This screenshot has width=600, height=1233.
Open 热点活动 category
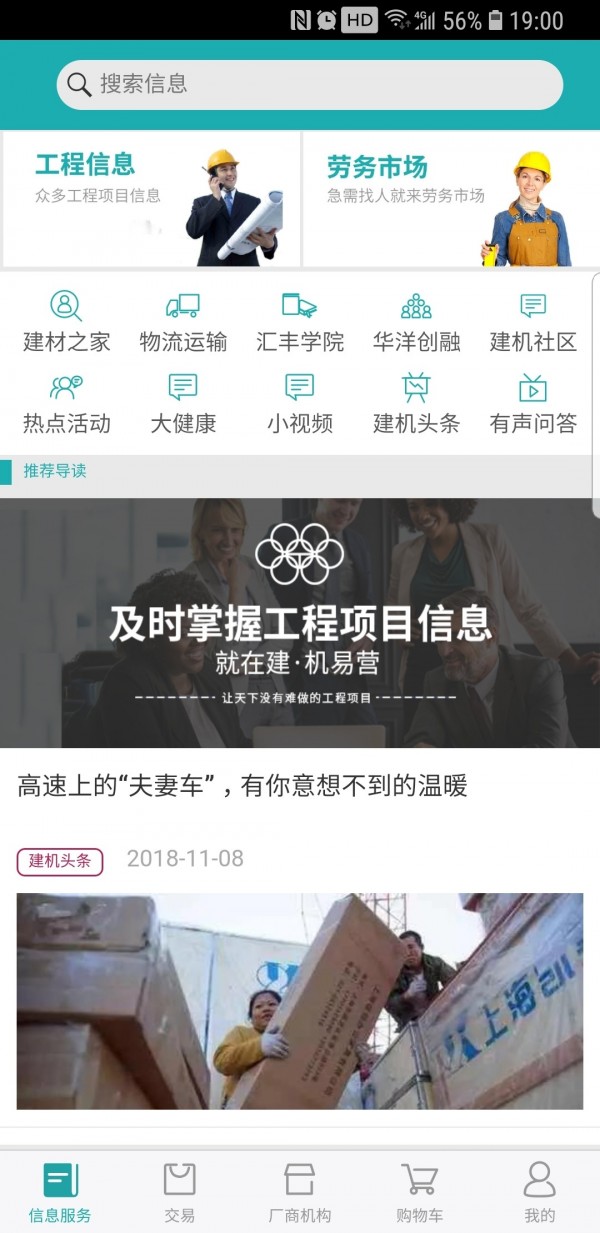point(67,404)
